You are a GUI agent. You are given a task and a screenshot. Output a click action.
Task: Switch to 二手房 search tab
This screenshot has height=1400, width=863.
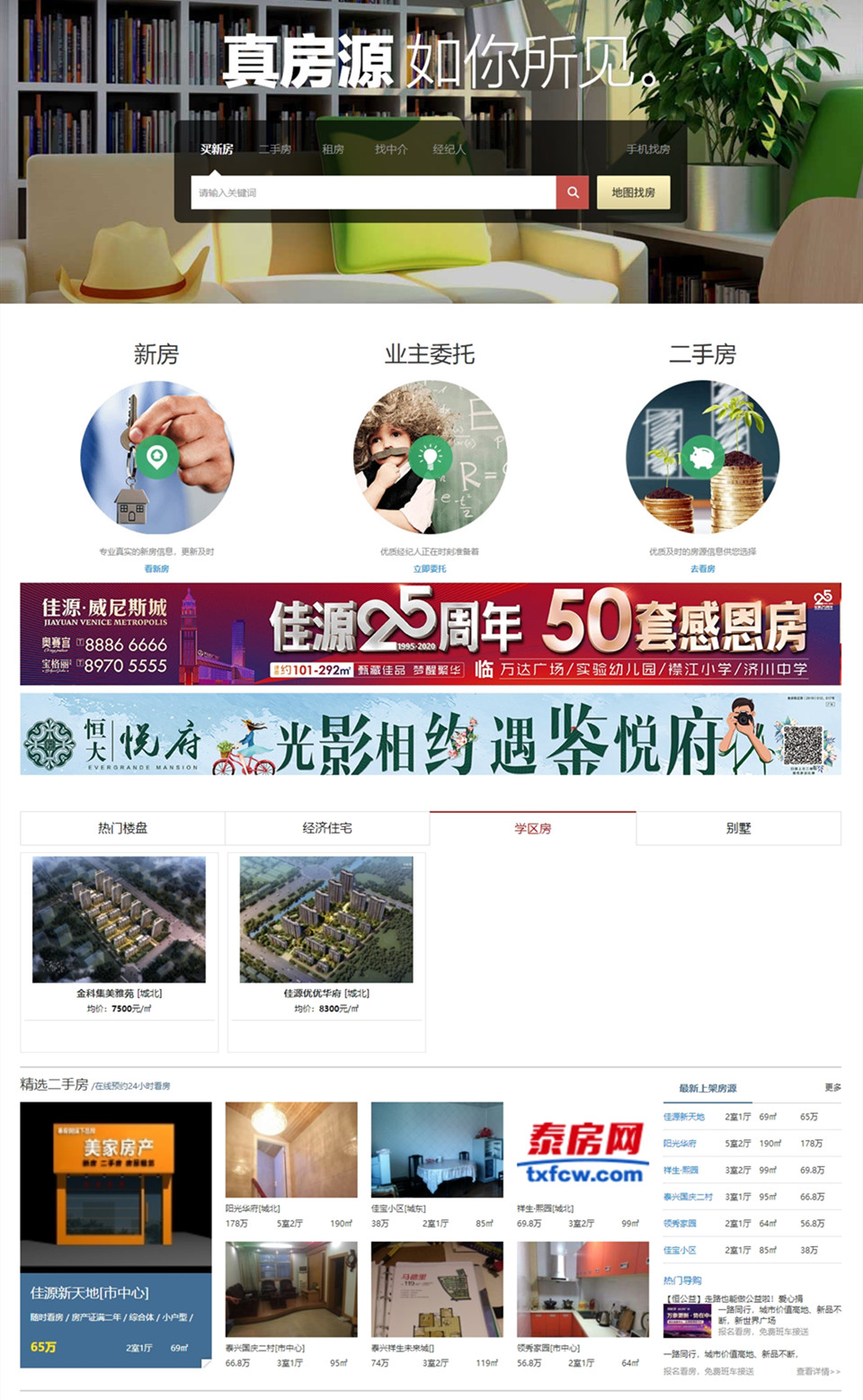pyautogui.click(x=274, y=149)
